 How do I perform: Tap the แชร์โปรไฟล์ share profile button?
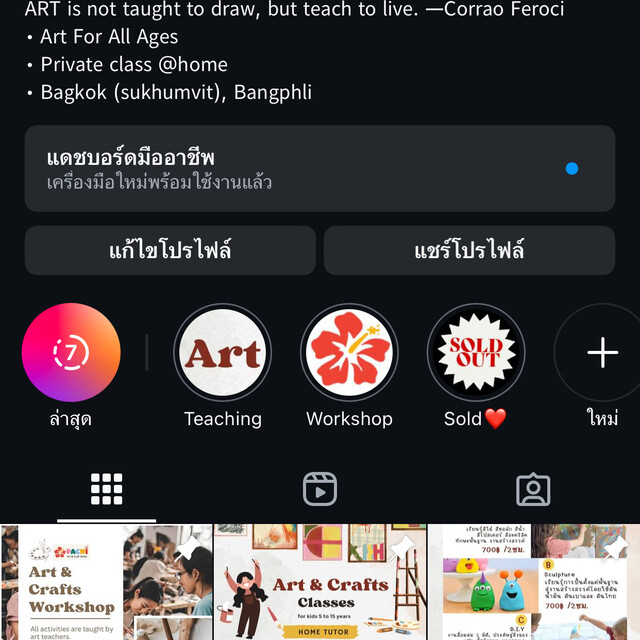469,250
